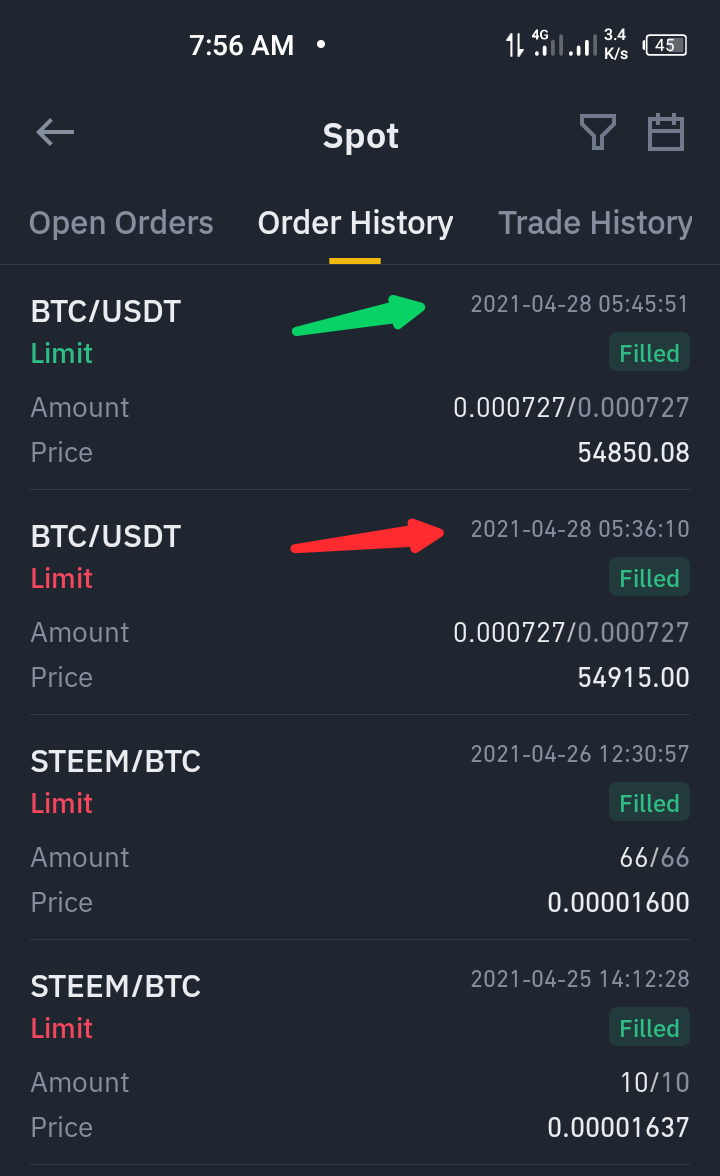
Task: Open BTC/USDT order priced 54915.00
Action: pos(360,602)
